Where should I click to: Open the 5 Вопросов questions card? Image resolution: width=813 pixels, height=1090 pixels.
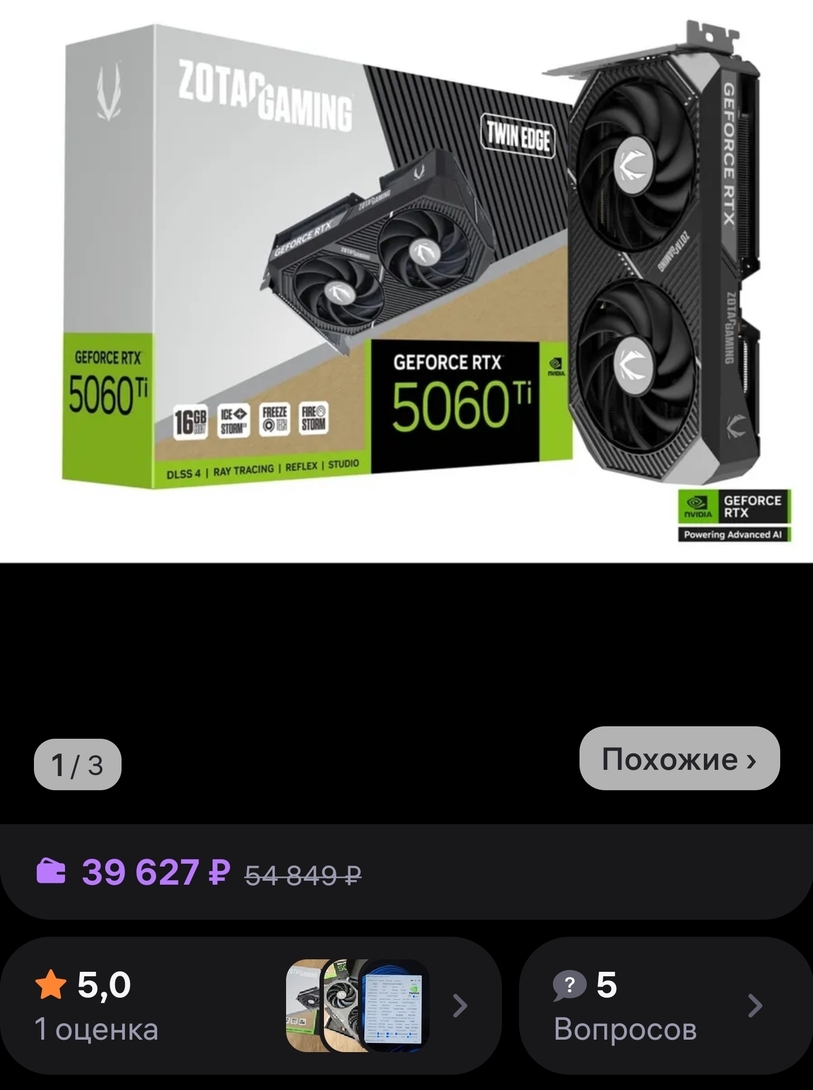point(664,1006)
